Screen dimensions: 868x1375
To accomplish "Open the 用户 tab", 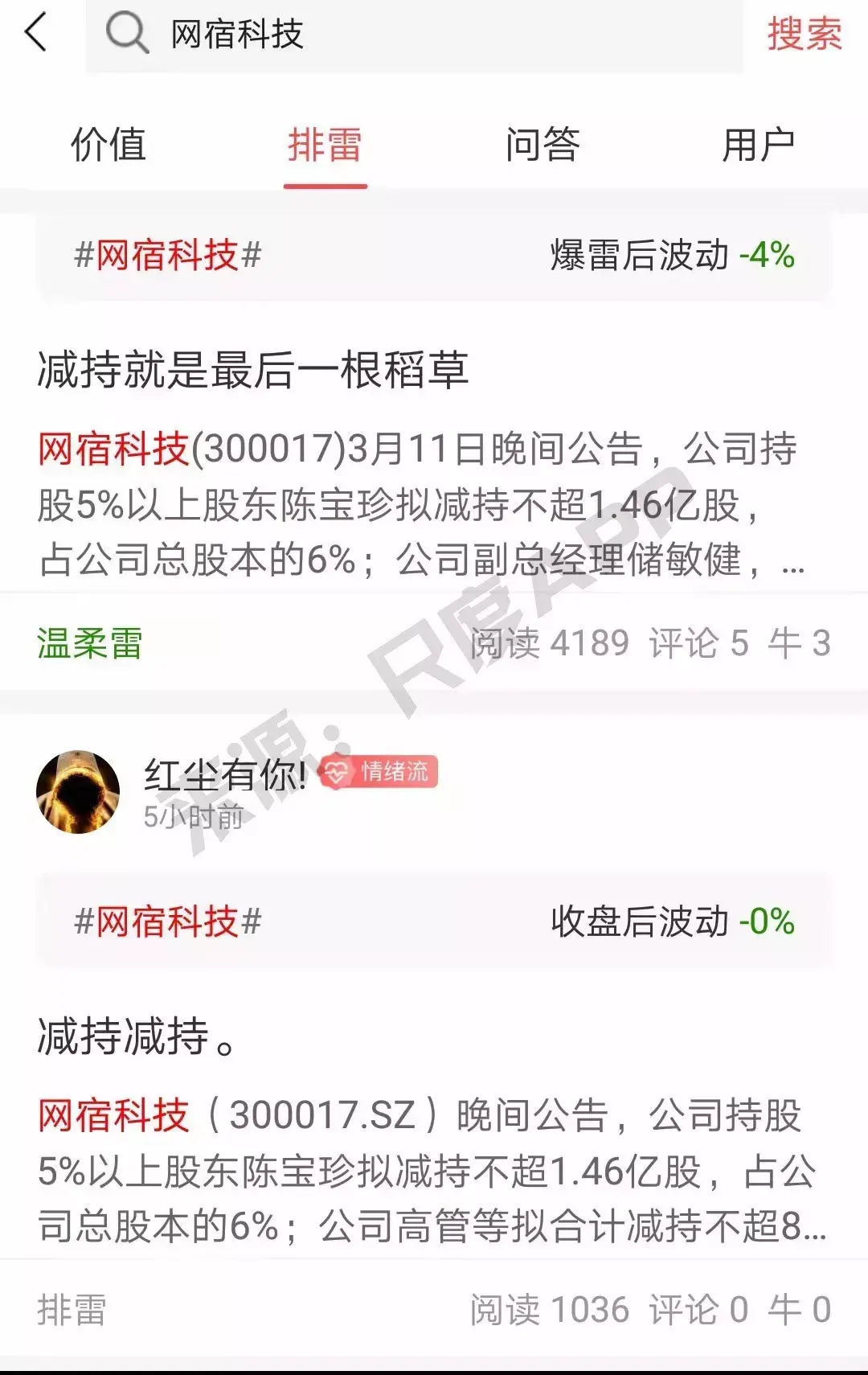I will (x=759, y=142).
